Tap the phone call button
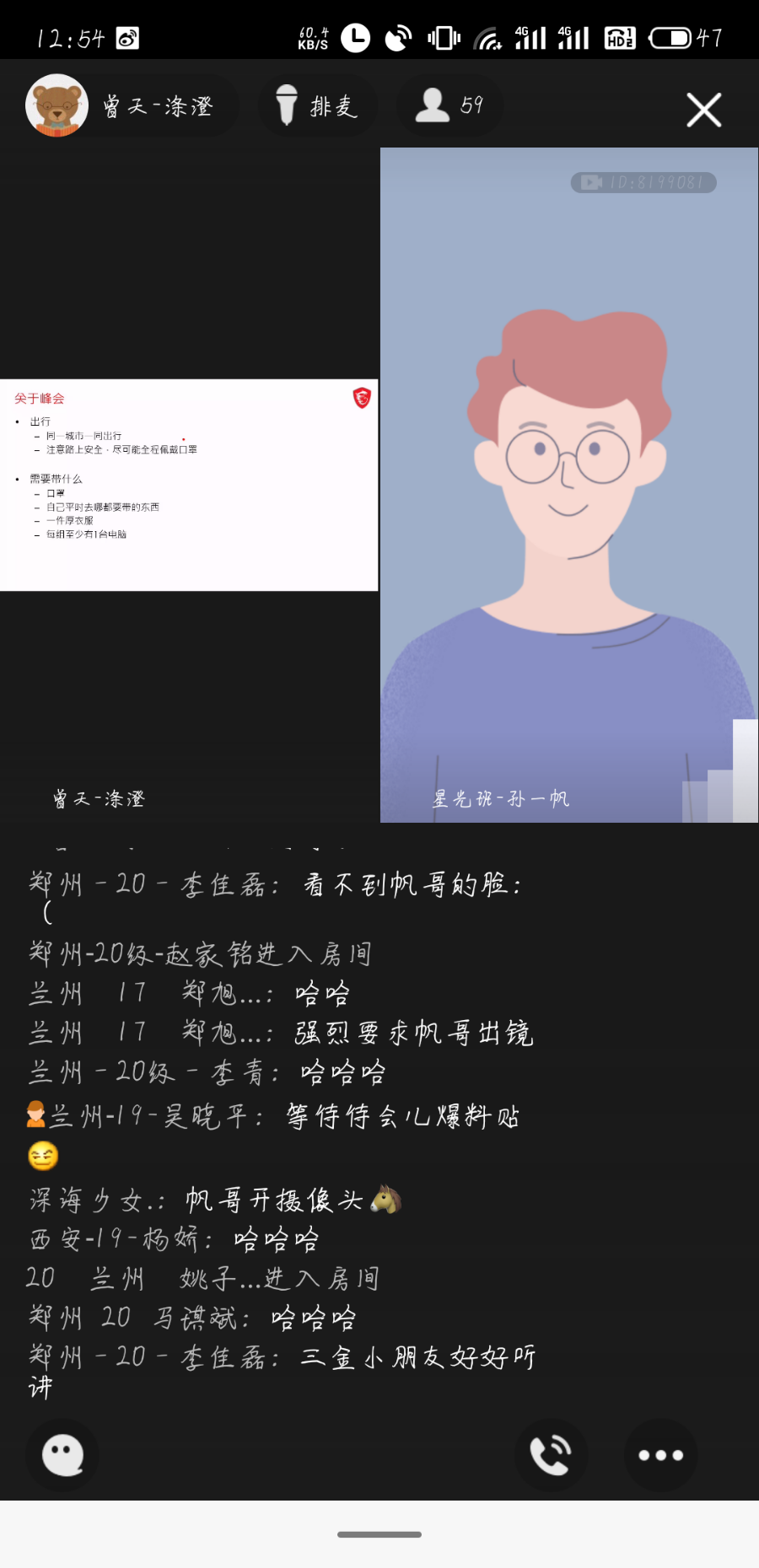Screen dimensions: 759x1568 pos(551,1454)
